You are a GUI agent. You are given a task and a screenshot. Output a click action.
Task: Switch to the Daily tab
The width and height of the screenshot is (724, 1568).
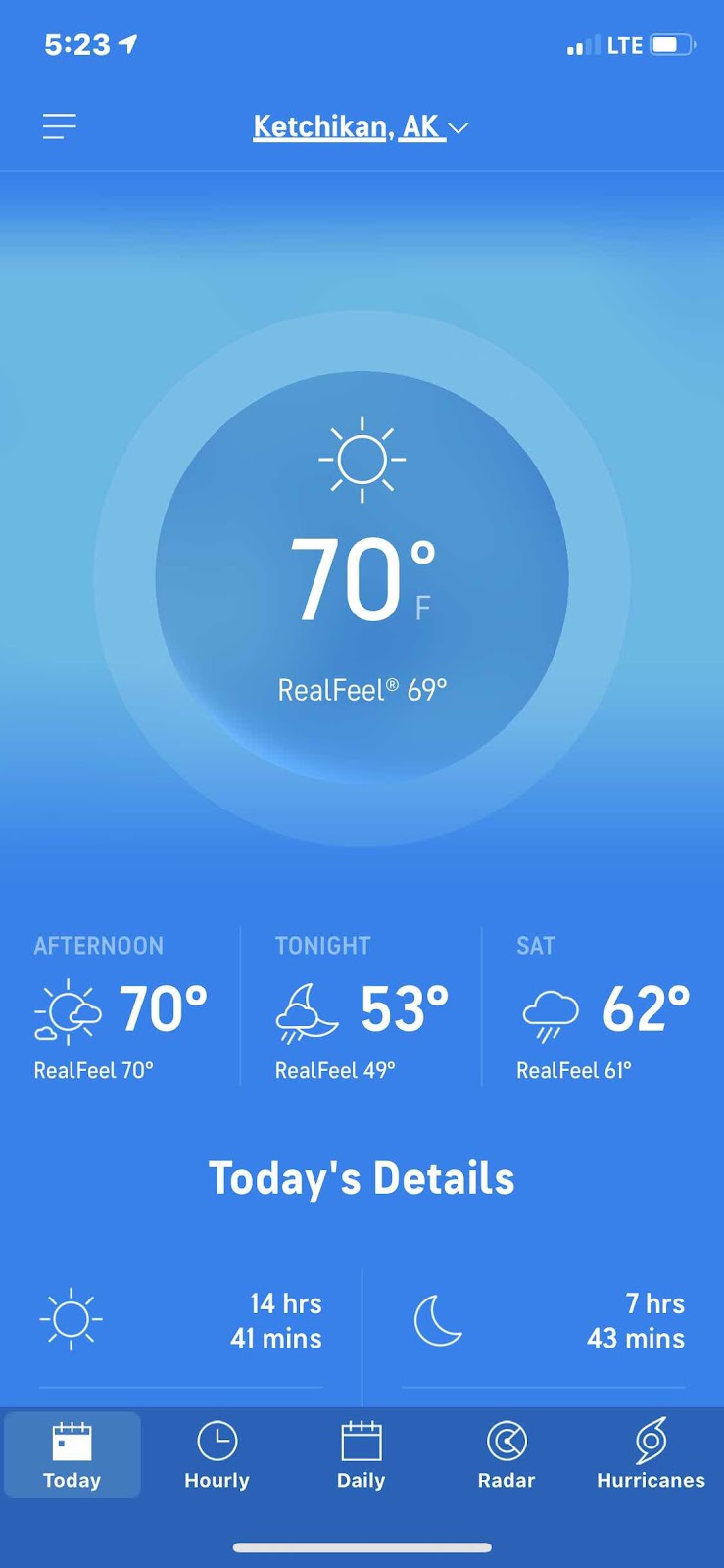coord(362,1455)
